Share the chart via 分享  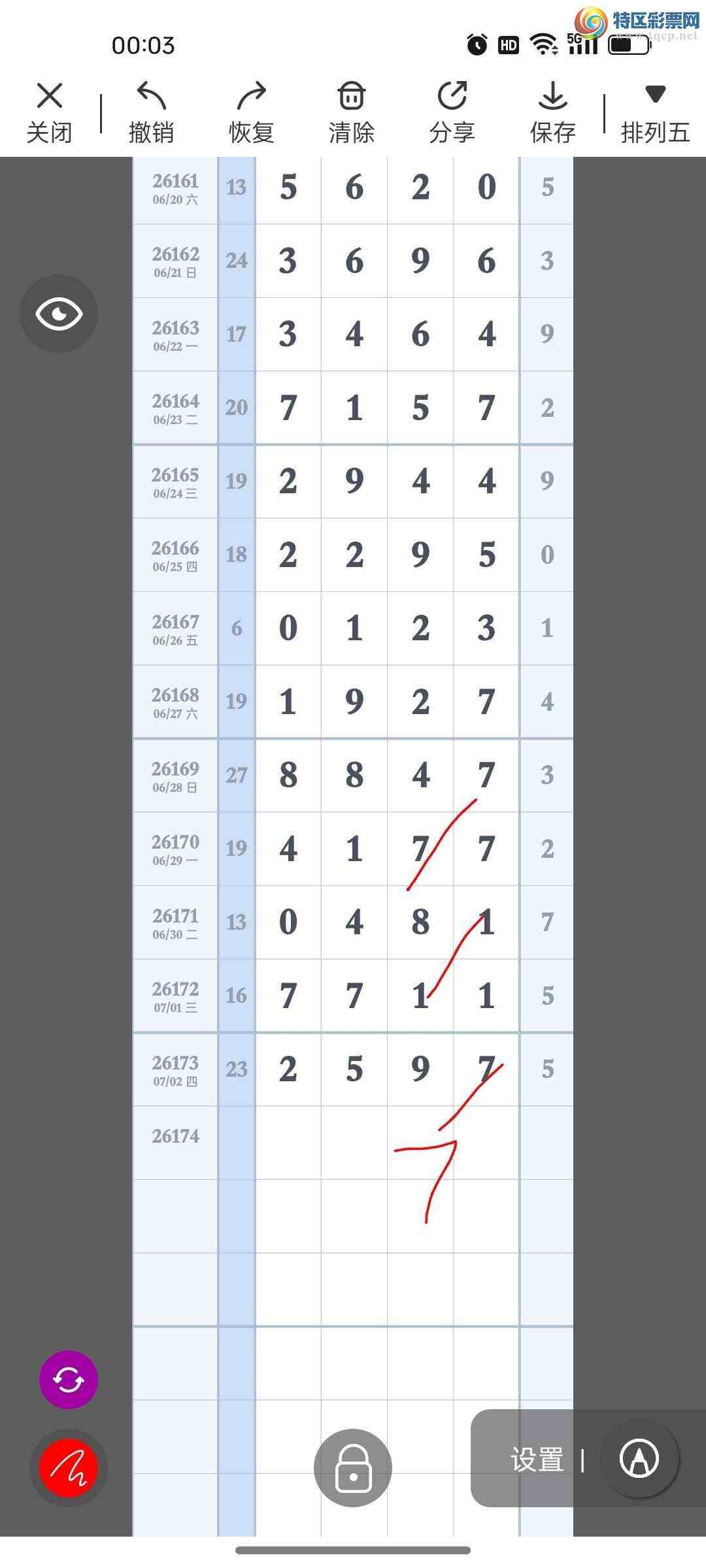pyautogui.click(x=452, y=112)
